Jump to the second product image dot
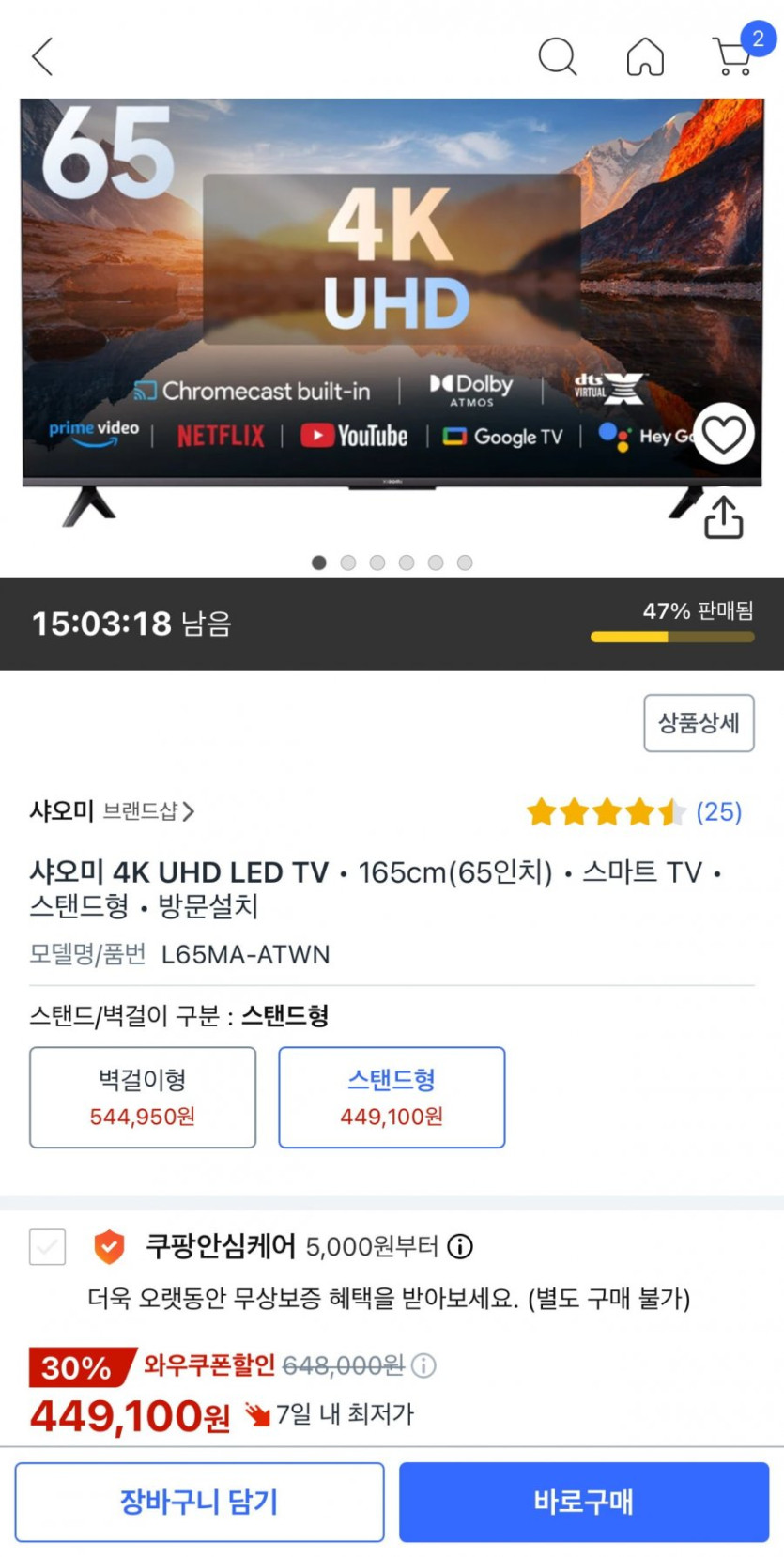This screenshot has height=1557, width=784. [x=348, y=563]
